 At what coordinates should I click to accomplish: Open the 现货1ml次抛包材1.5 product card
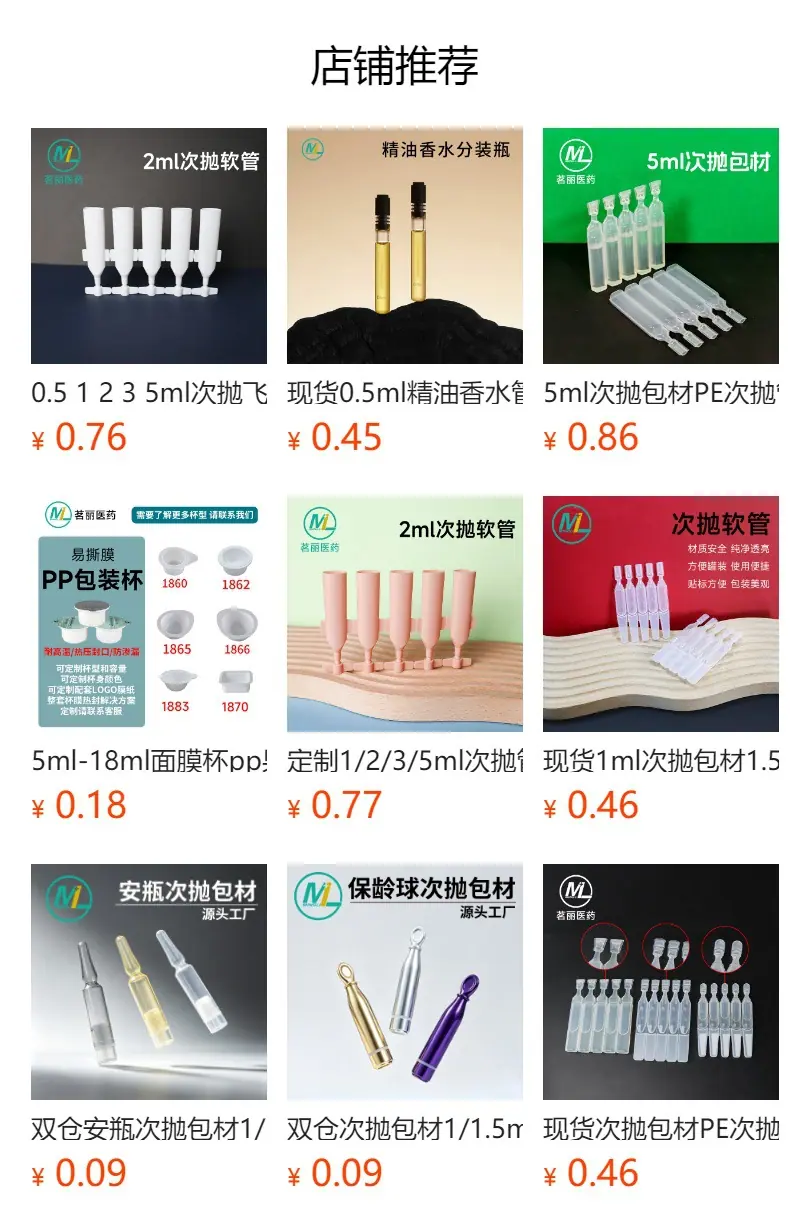click(x=661, y=660)
